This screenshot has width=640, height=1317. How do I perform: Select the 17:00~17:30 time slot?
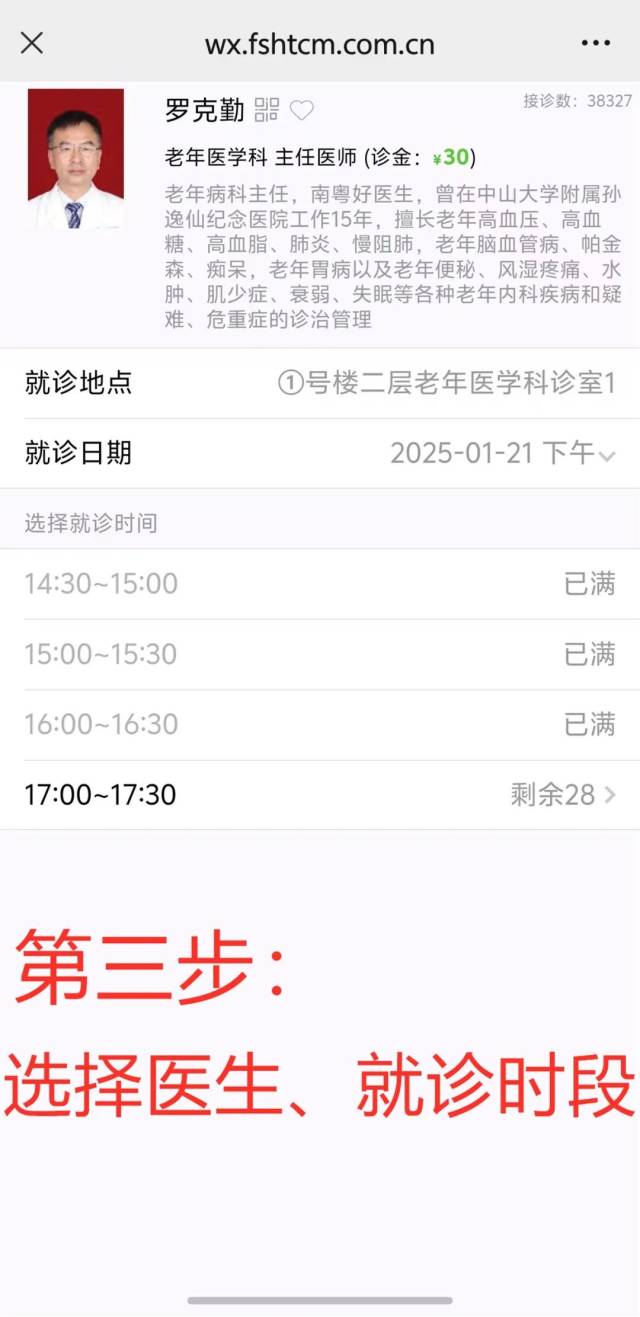click(320, 795)
